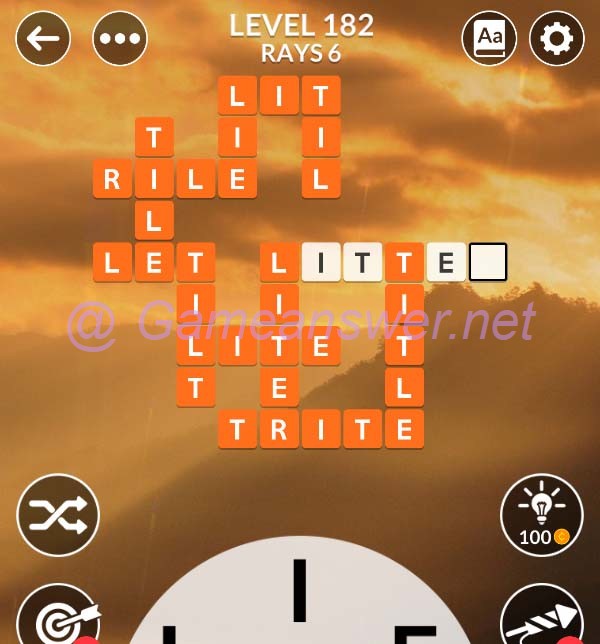This screenshot has height=644, width=600.
Task: Select the letter I on the wheel
Action: click(x=298, y=591)
